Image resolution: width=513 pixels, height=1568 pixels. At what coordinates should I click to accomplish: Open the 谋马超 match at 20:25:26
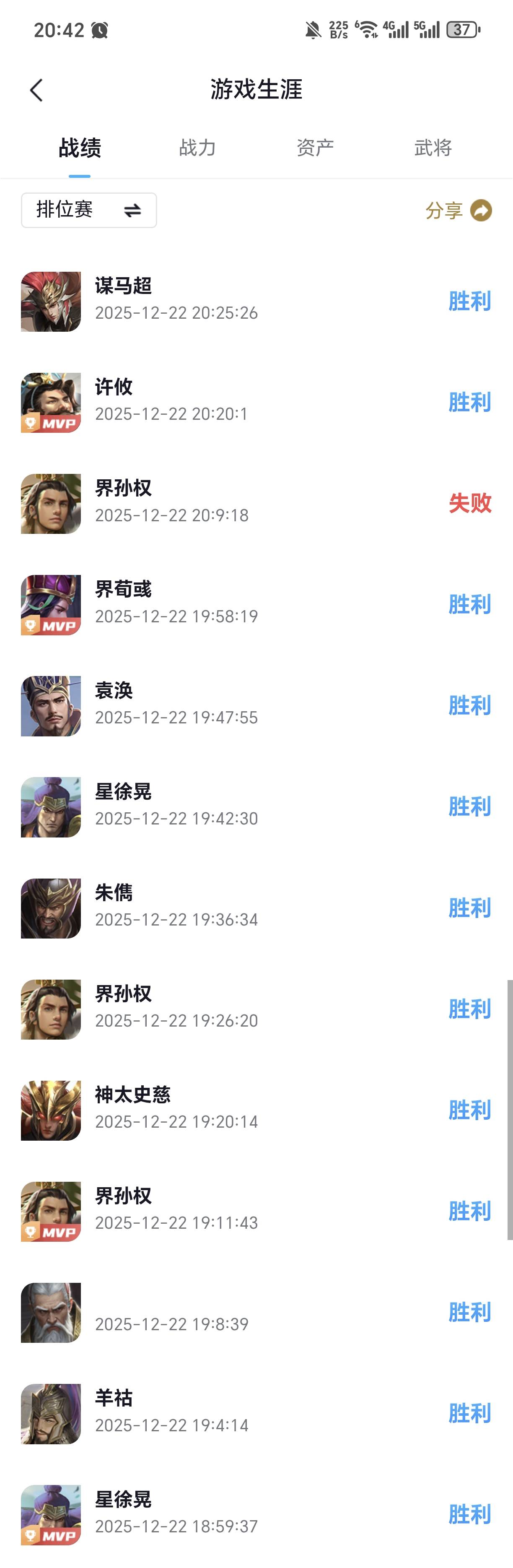(256, 301)
